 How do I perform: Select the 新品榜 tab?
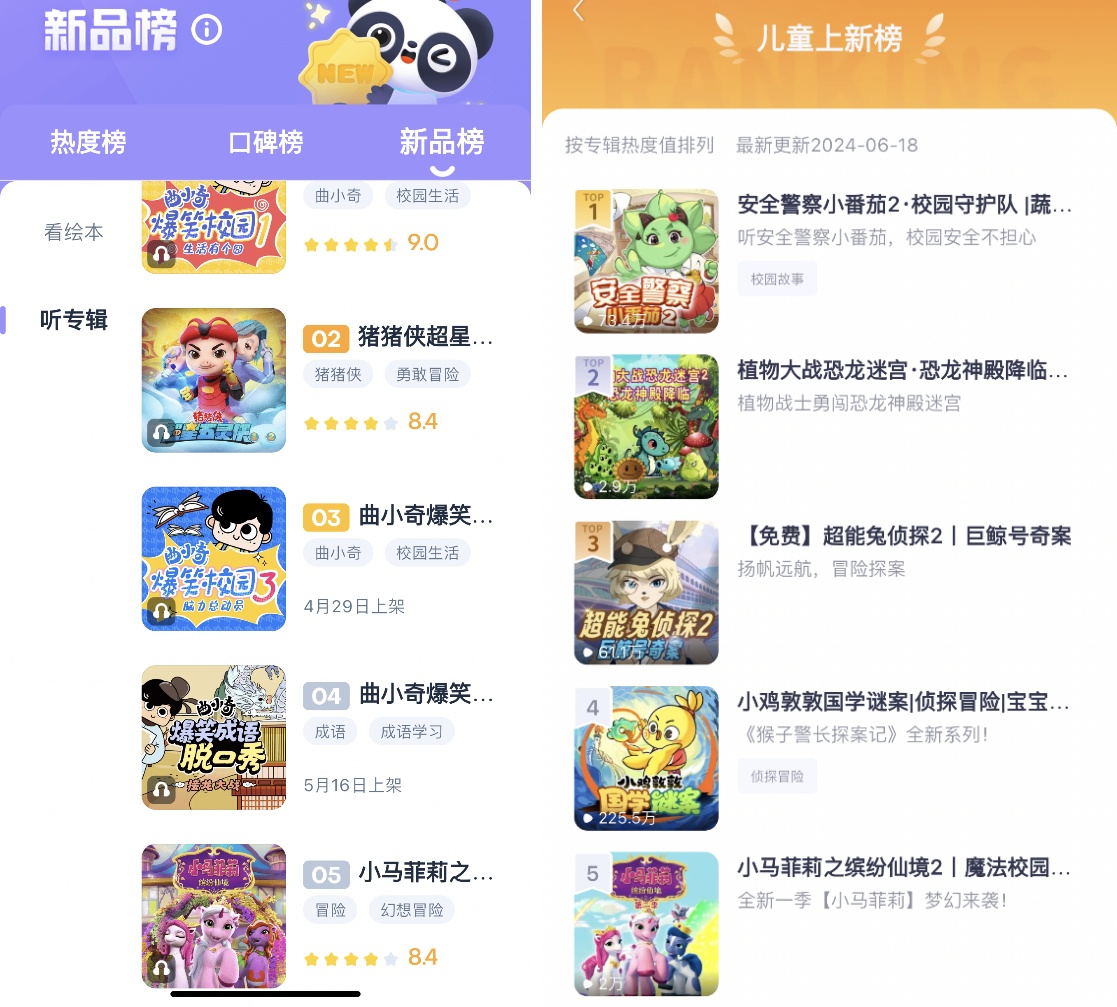point(441,142)
